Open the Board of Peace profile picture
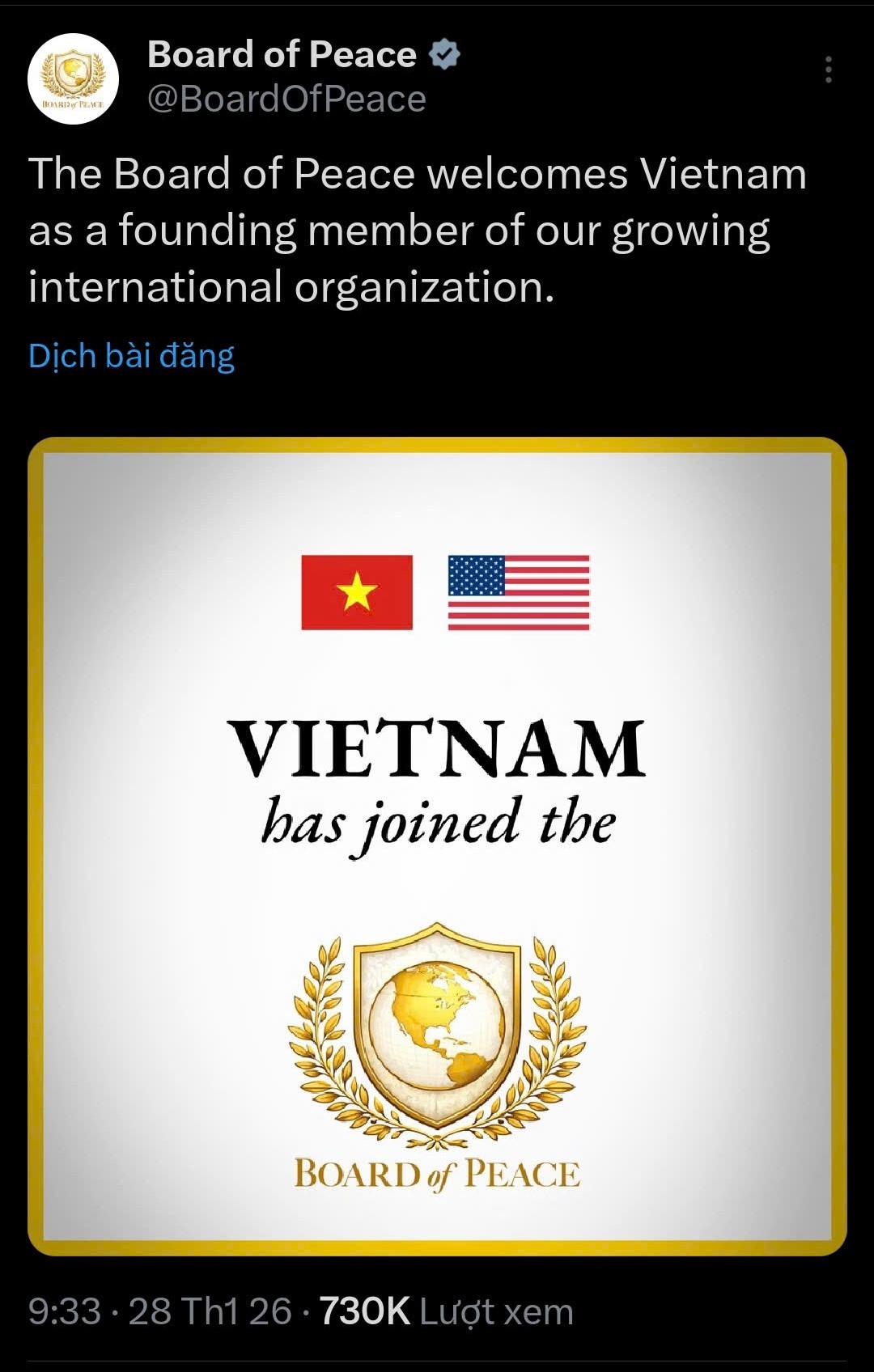 73,78
